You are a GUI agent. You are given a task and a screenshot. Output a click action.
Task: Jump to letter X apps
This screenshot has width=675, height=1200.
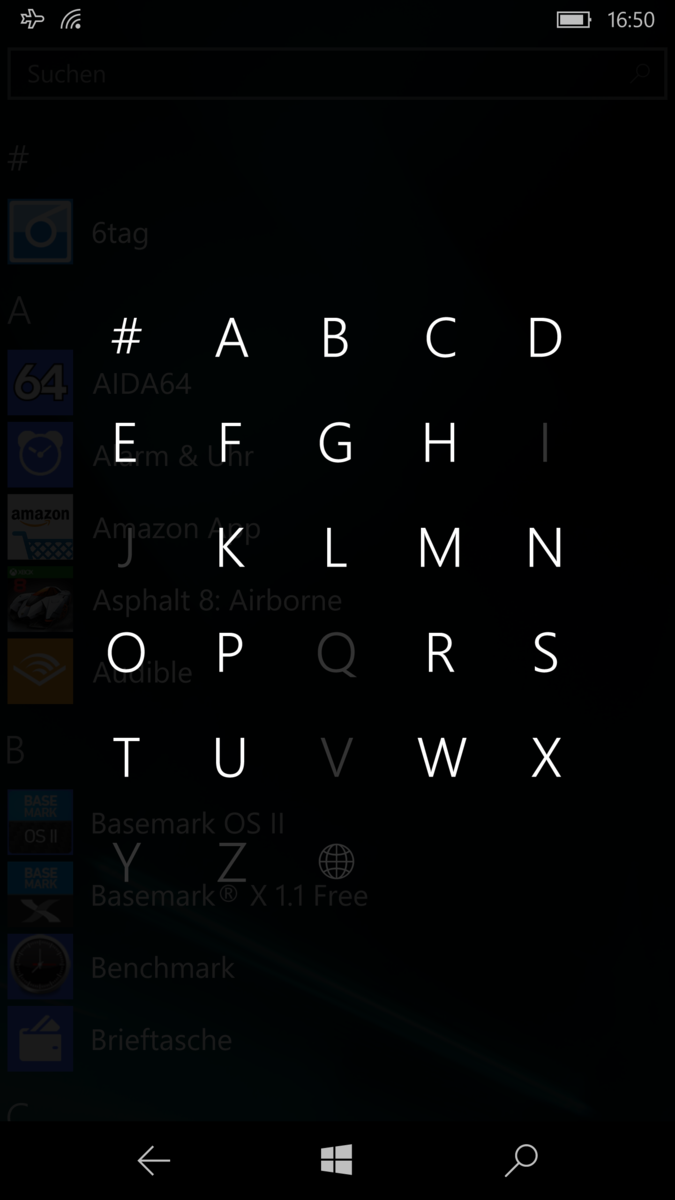tap(545, 757)
